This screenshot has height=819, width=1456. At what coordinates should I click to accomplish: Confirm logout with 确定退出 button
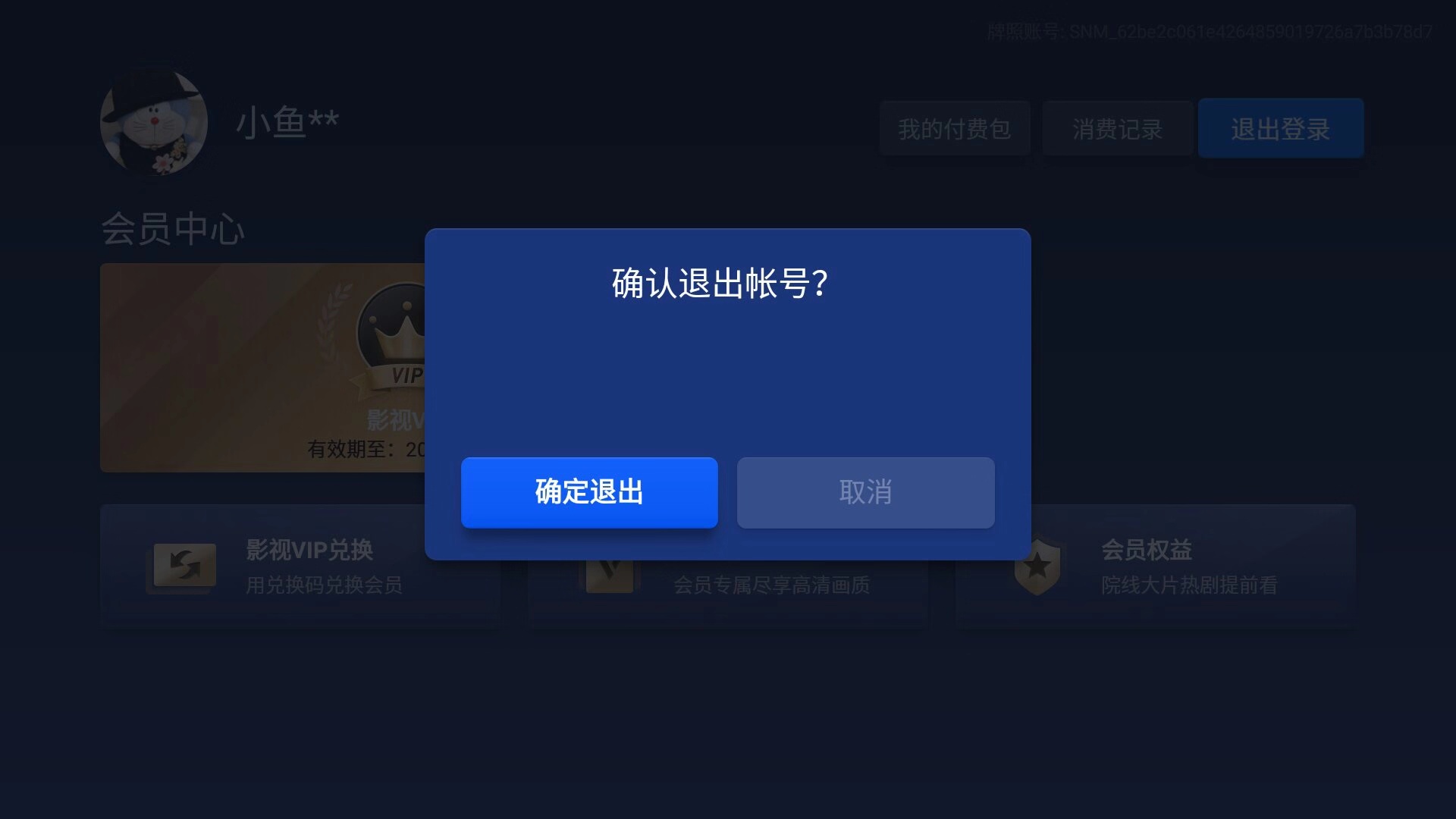point(589,492)
